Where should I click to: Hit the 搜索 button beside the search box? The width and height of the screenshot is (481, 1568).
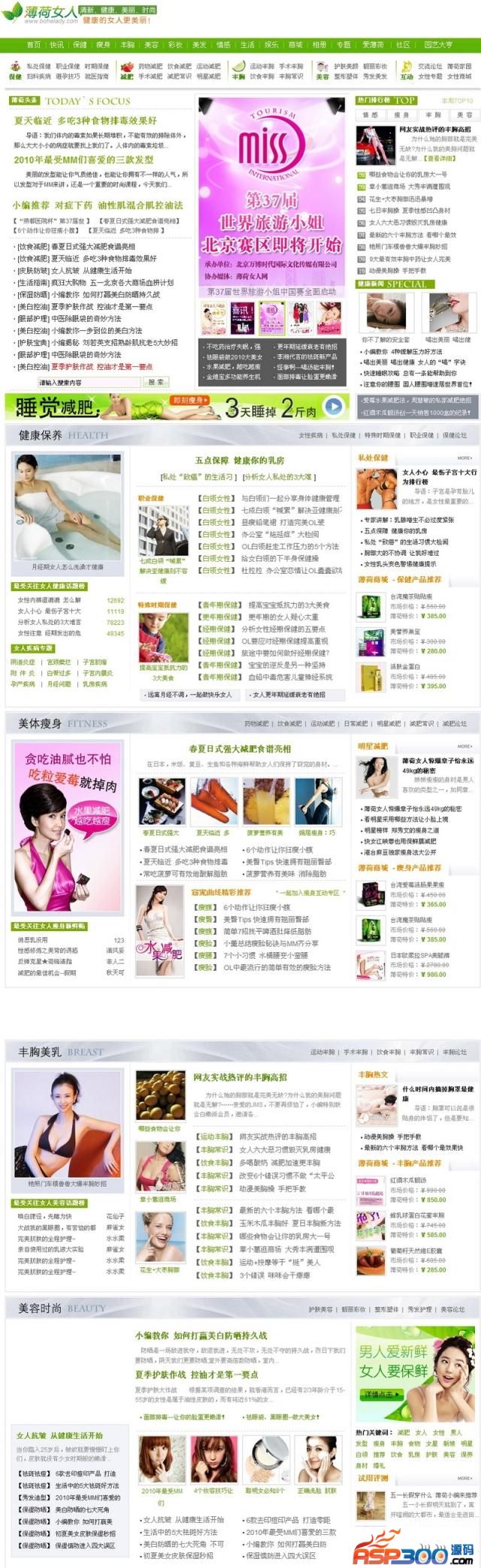155,383
